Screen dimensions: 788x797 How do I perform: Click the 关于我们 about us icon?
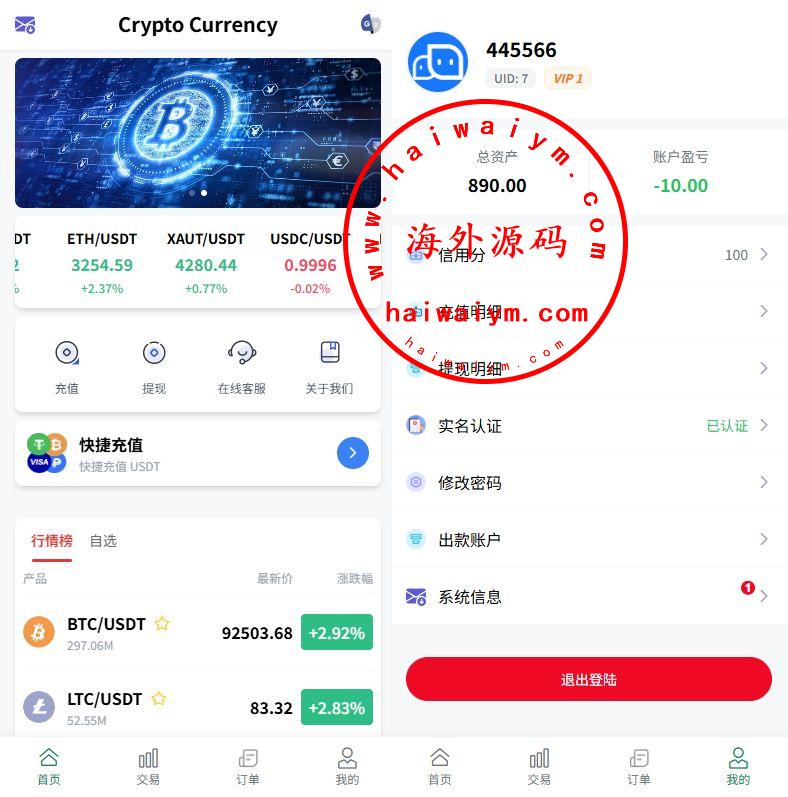pos(330,352)
